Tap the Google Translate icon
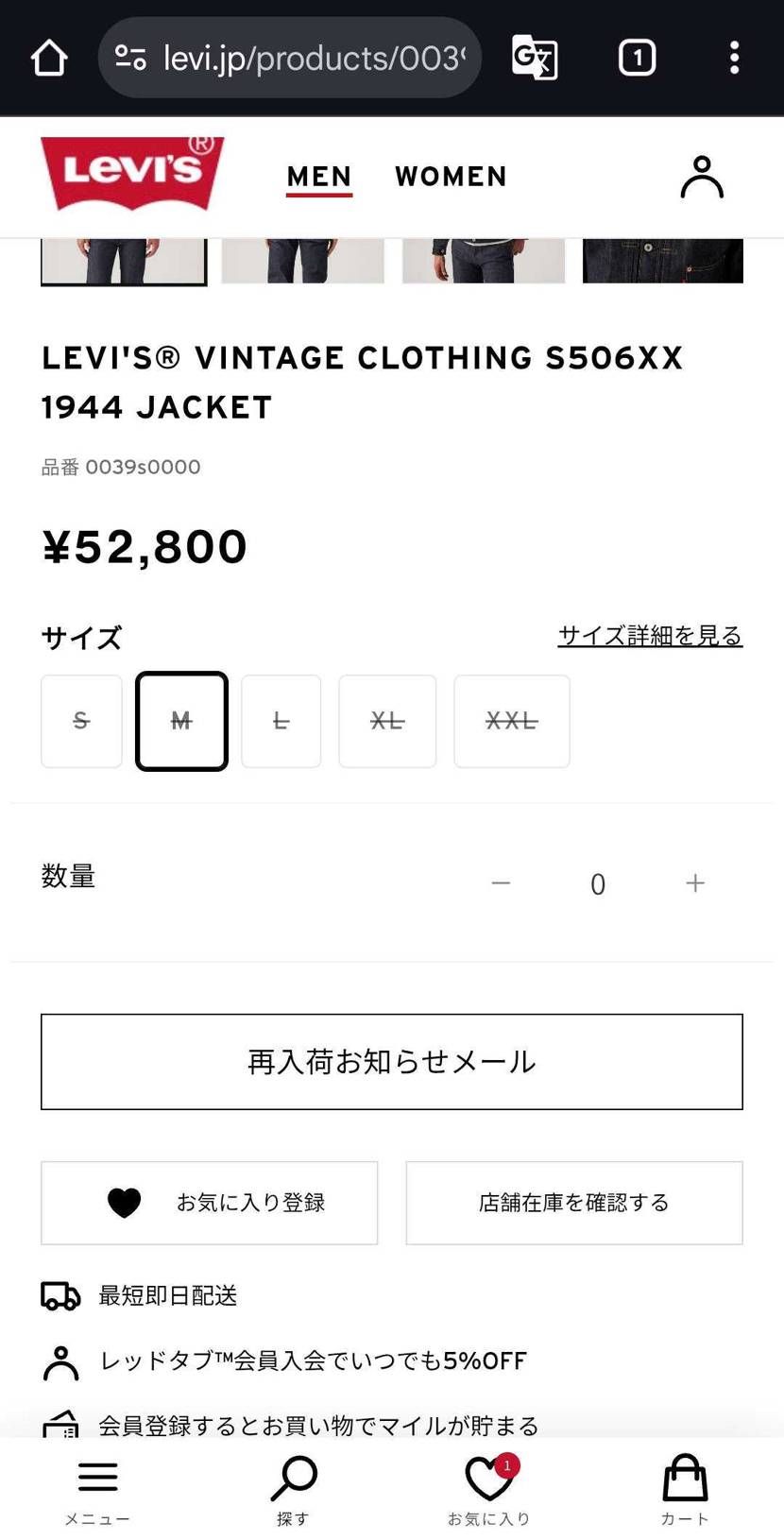Viewport: 784px width, 1540px height. [x=535, y=57]
